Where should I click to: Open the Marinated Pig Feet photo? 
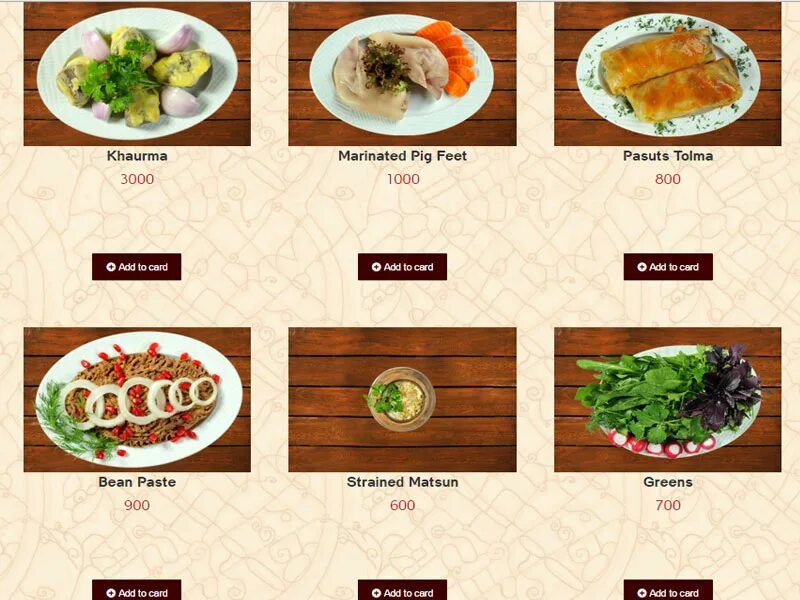point(402,73)
